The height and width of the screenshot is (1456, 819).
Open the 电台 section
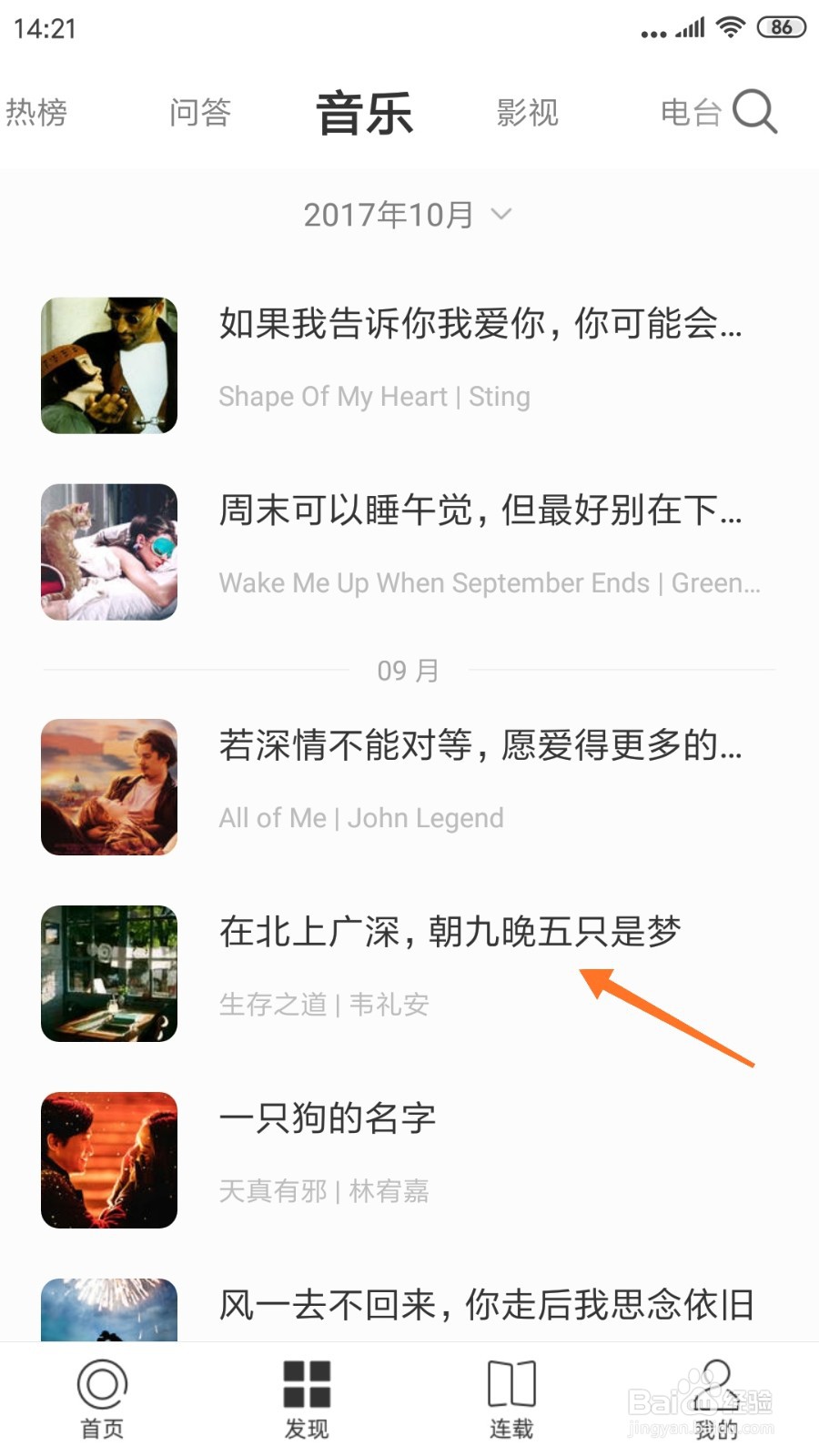coord(689,112)
